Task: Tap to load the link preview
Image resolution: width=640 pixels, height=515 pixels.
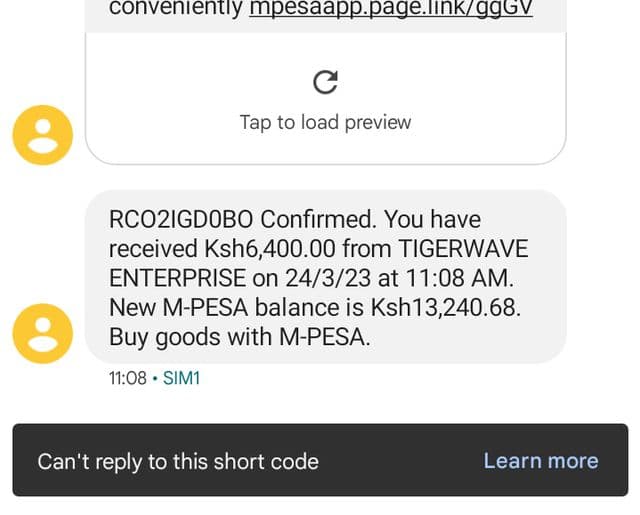Action: (x=325, y=102)
